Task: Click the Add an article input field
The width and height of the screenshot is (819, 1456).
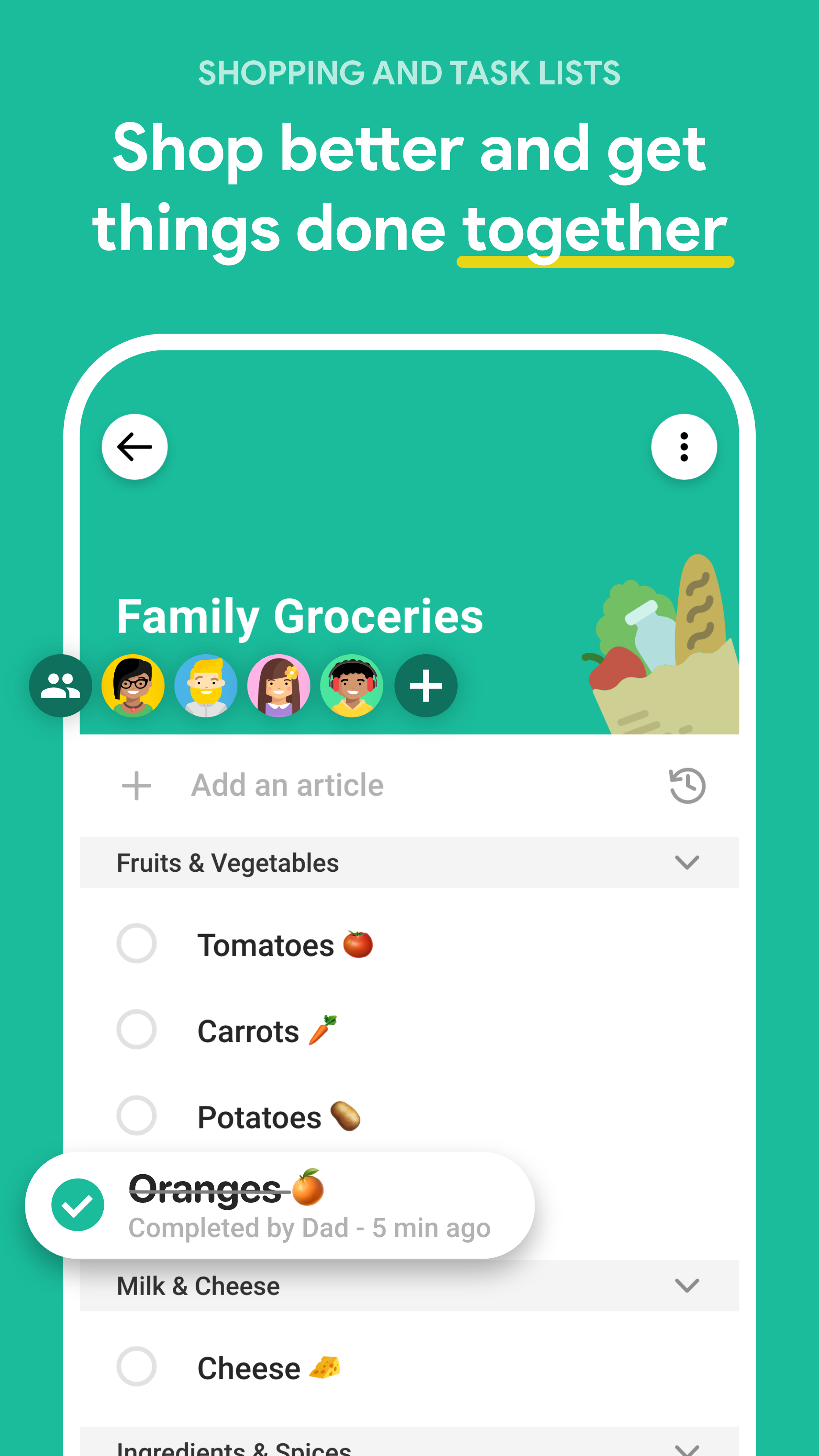Action: [287, 785]
